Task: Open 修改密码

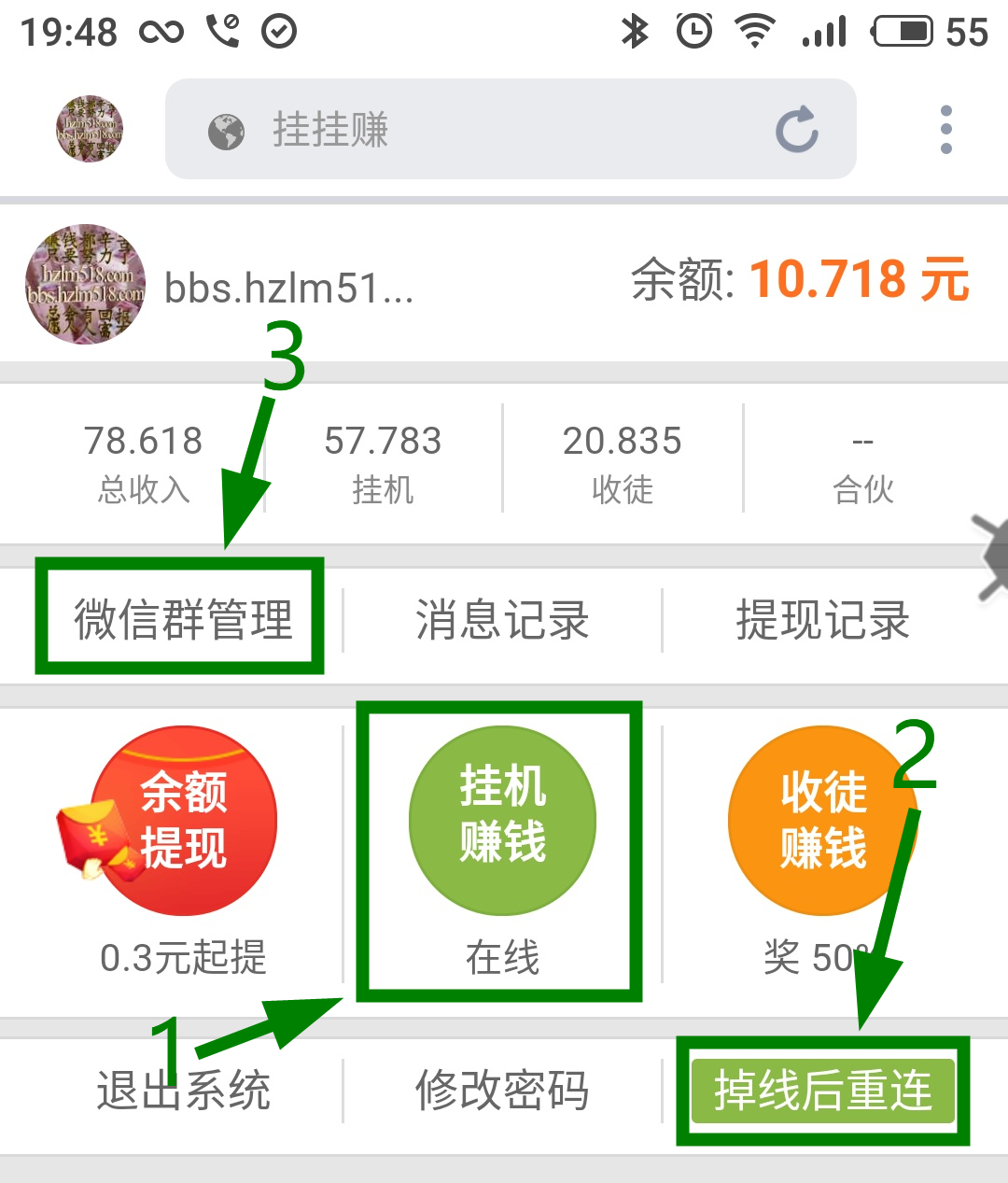Action: coord(502,1090)
